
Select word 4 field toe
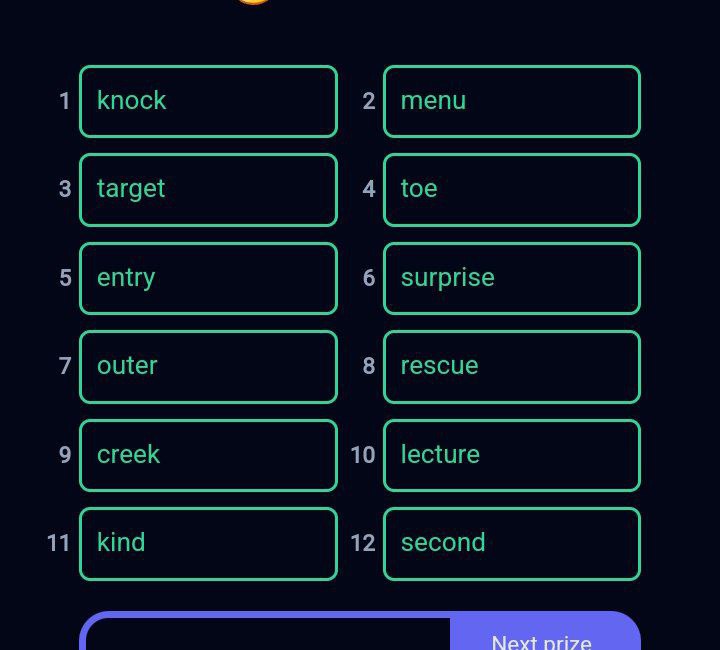[511, 189]
